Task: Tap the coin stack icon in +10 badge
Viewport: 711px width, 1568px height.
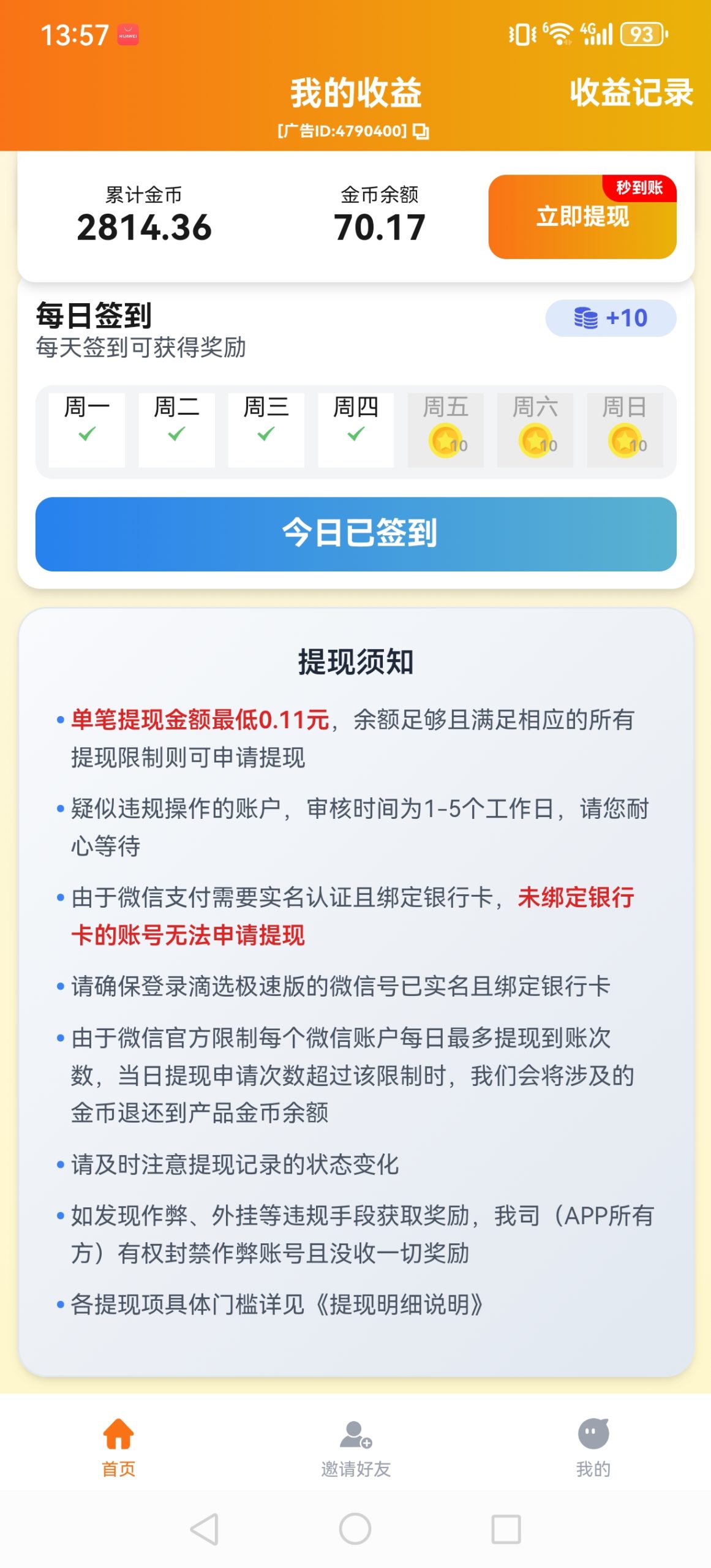Action: [x=585, y=318]
